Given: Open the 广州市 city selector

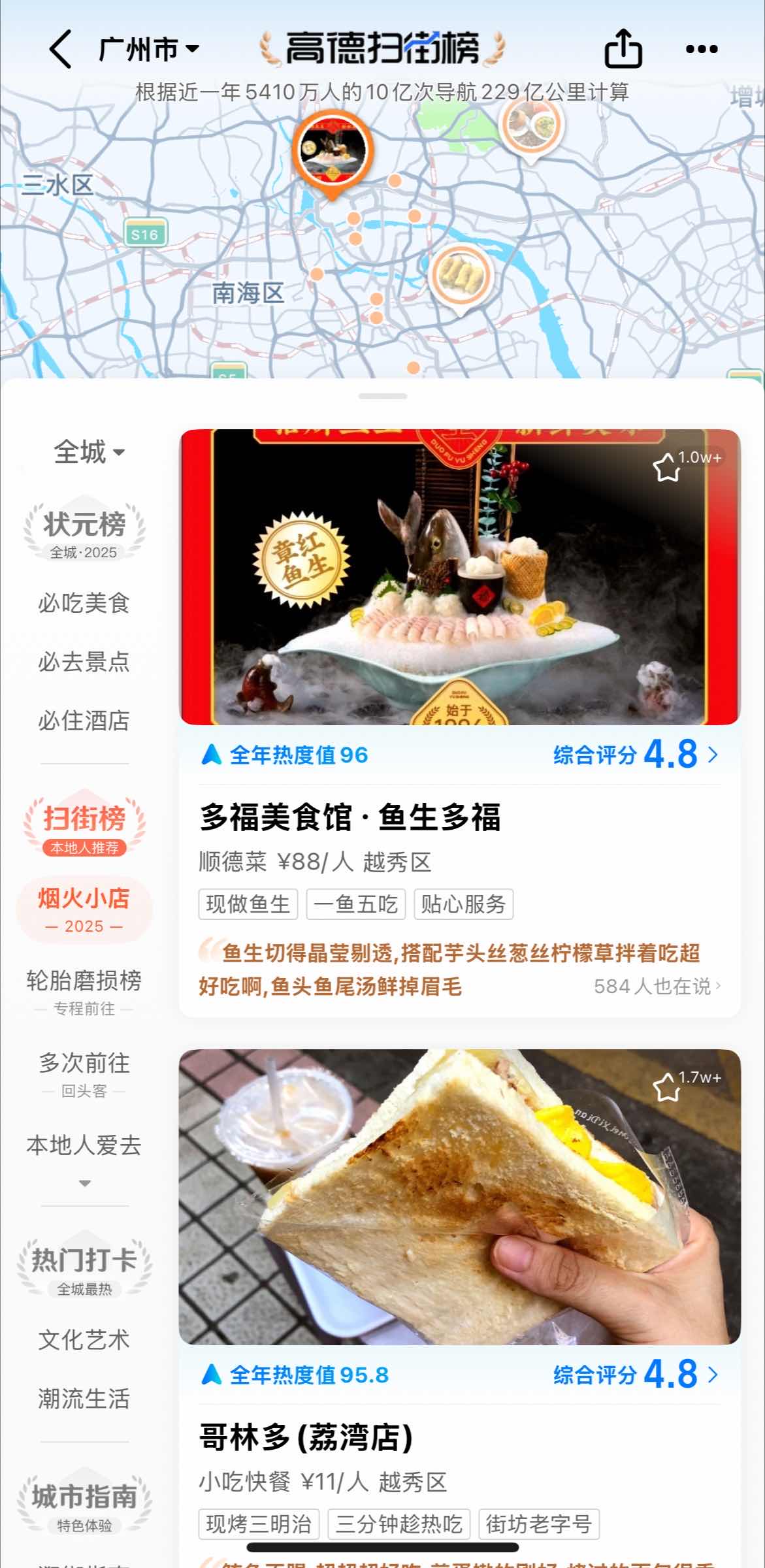Looking at the screenshot, I should pyautogui.click(x=148, y=49).
